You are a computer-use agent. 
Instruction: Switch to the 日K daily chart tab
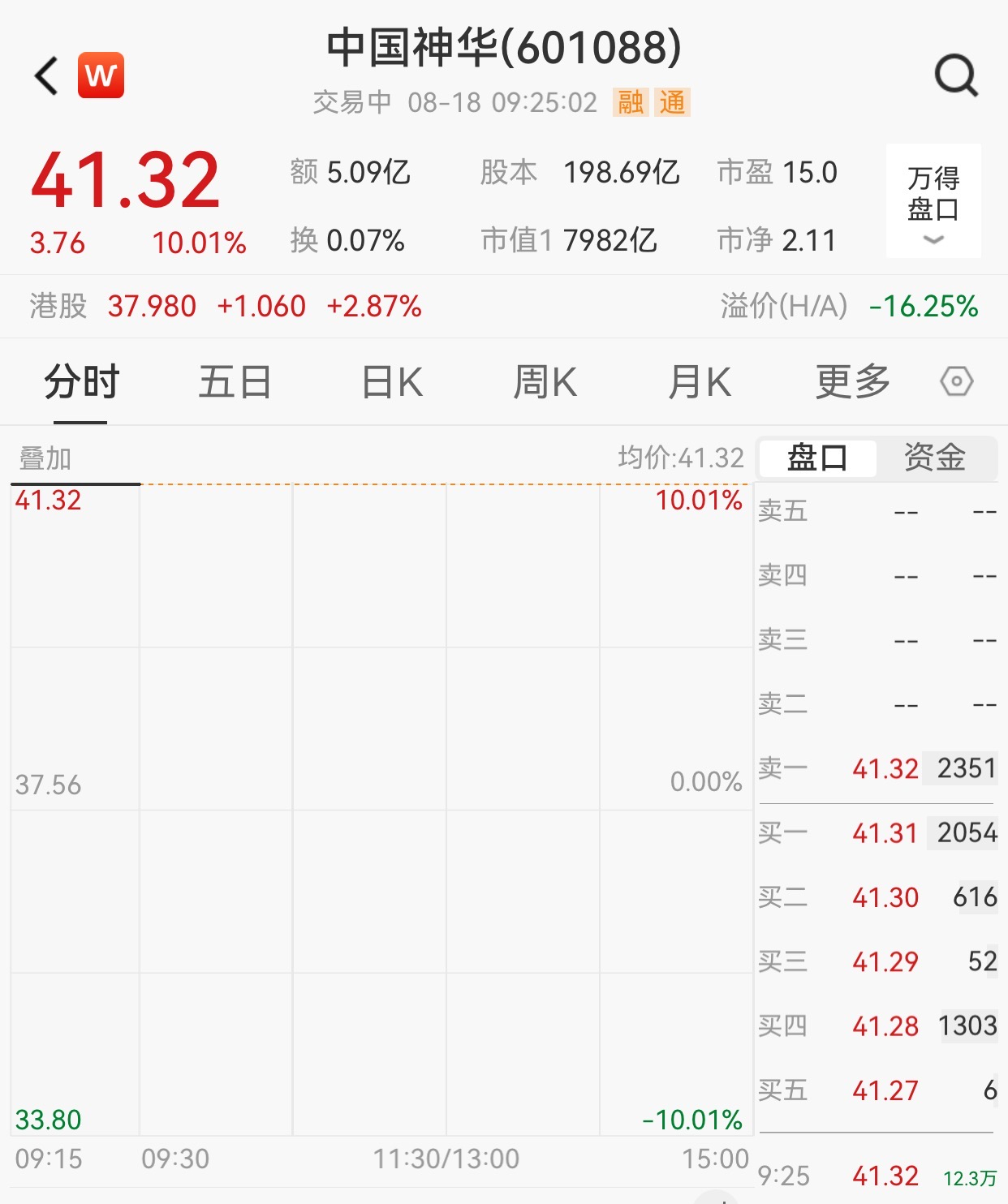[392, 381]
